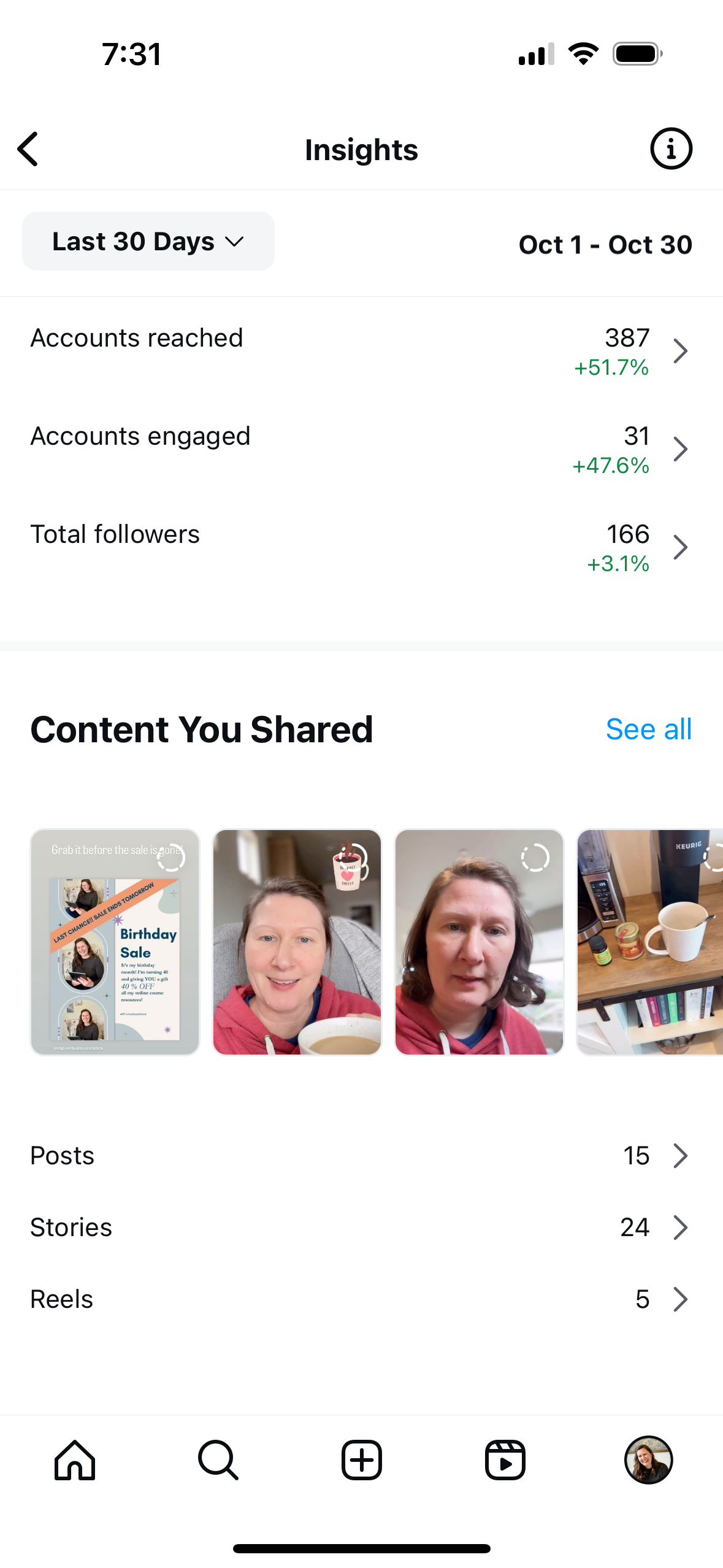Open Reels insights row

361,1299
